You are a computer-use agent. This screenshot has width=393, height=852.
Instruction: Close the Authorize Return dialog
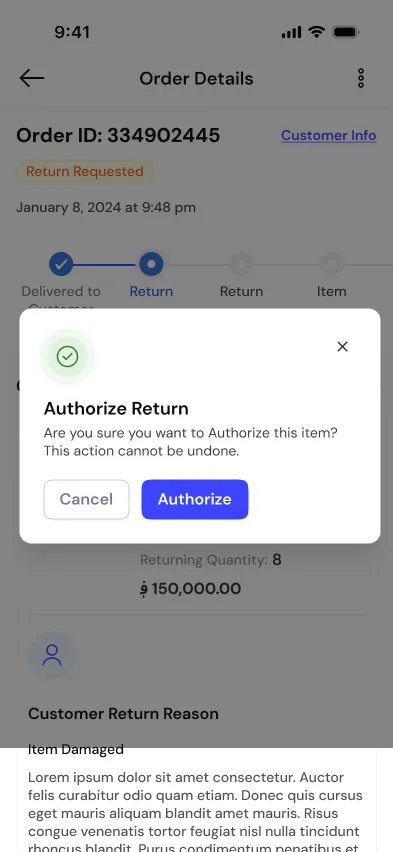click(x=342, y=347)
